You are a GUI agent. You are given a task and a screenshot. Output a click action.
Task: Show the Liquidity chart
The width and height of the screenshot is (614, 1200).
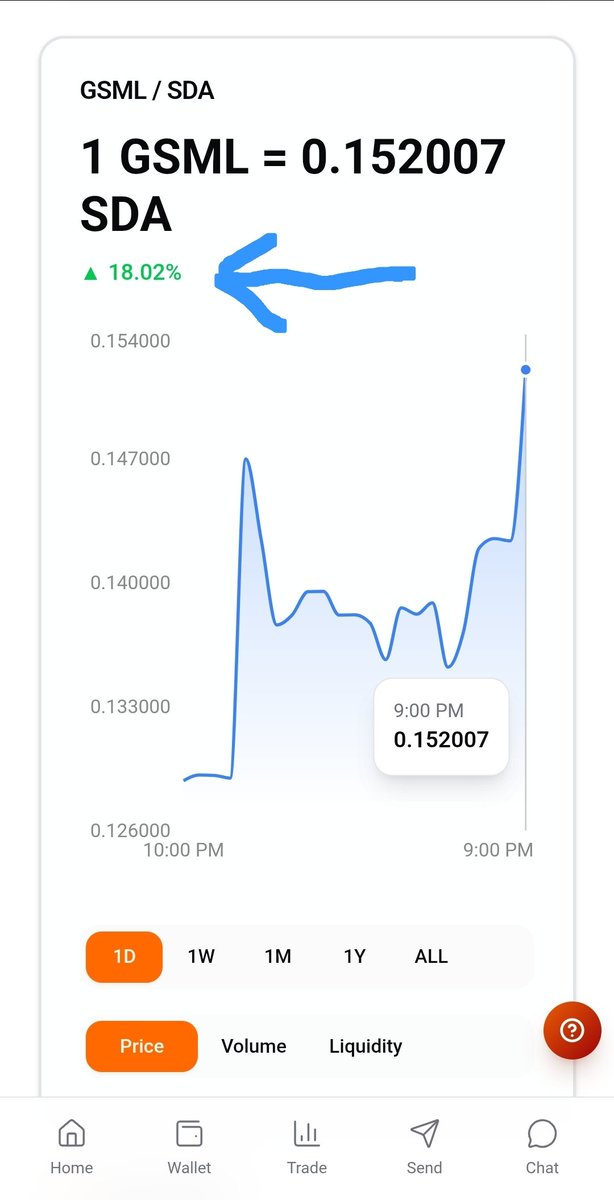[x=366, y=1046]
